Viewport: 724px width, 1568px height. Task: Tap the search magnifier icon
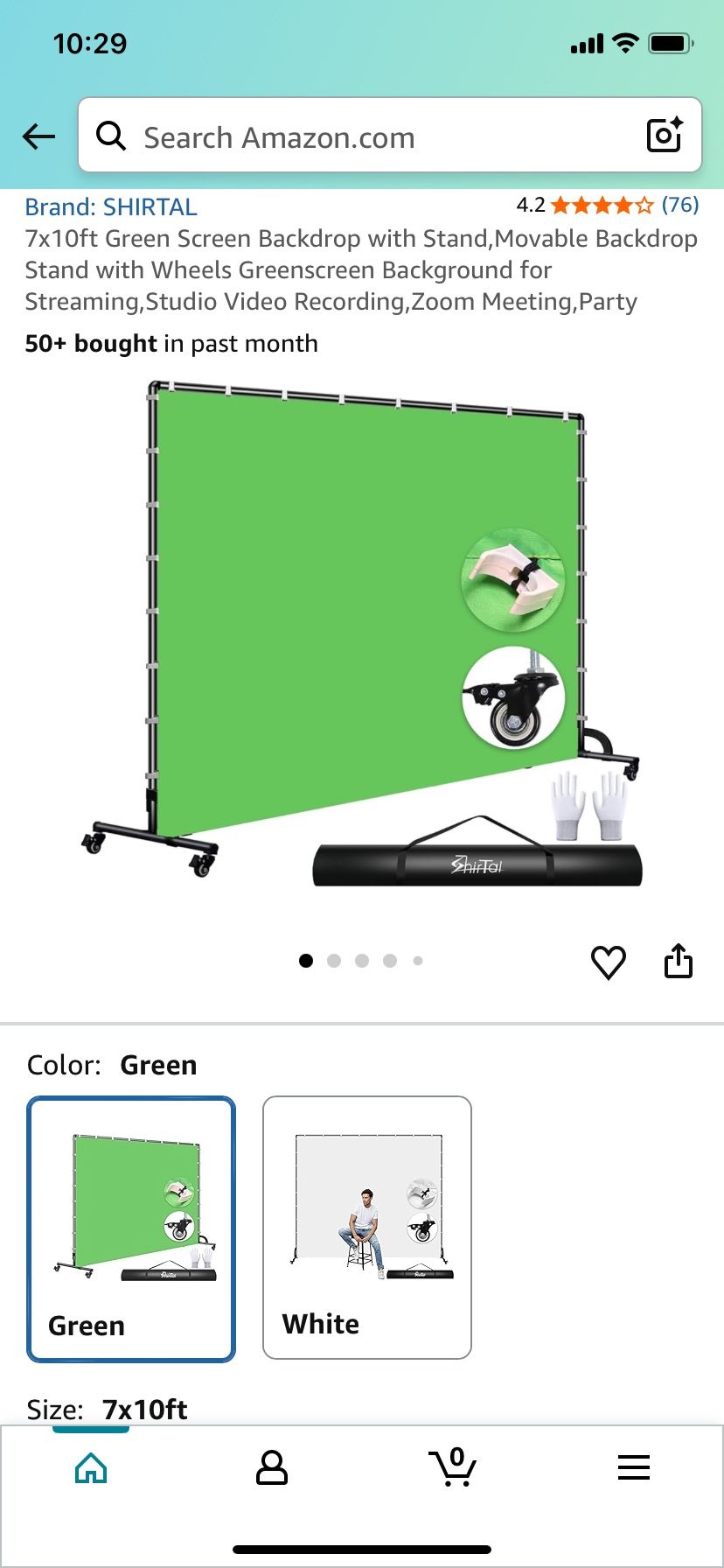coord(111,136)
